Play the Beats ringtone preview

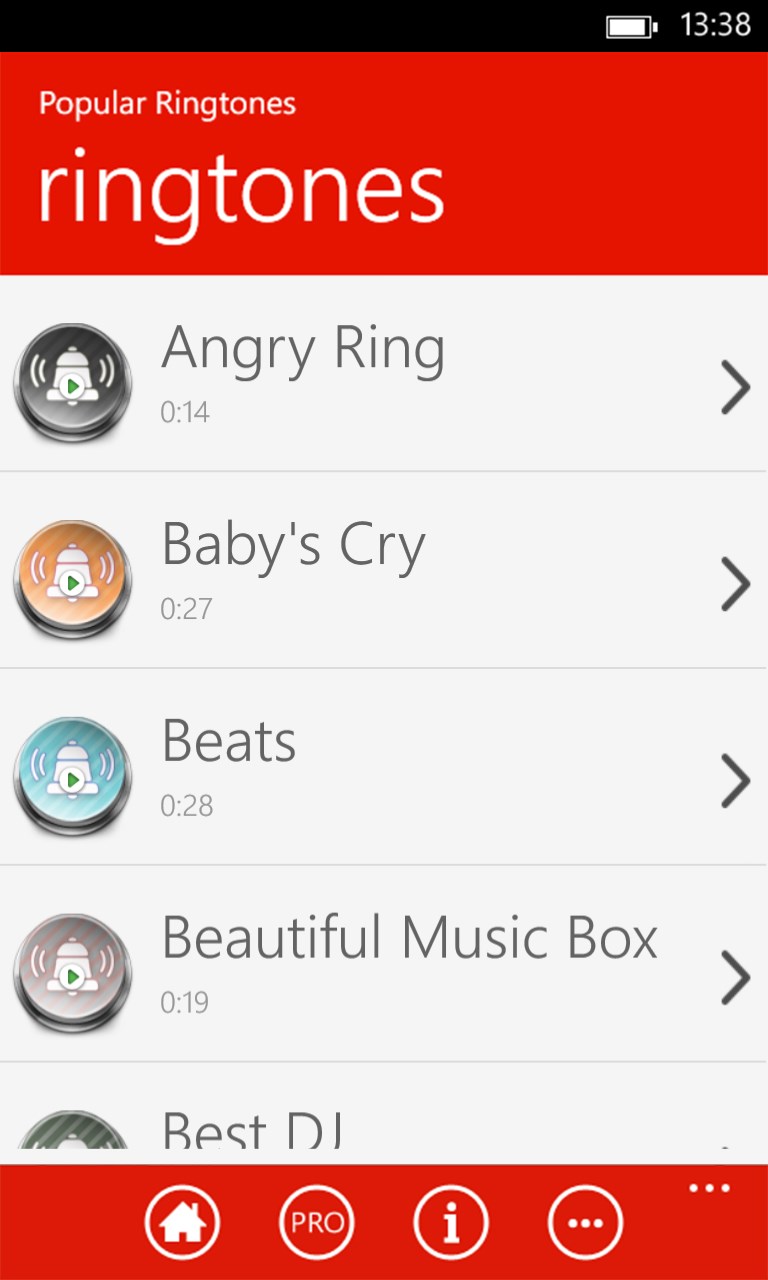(x=72, y=777)
